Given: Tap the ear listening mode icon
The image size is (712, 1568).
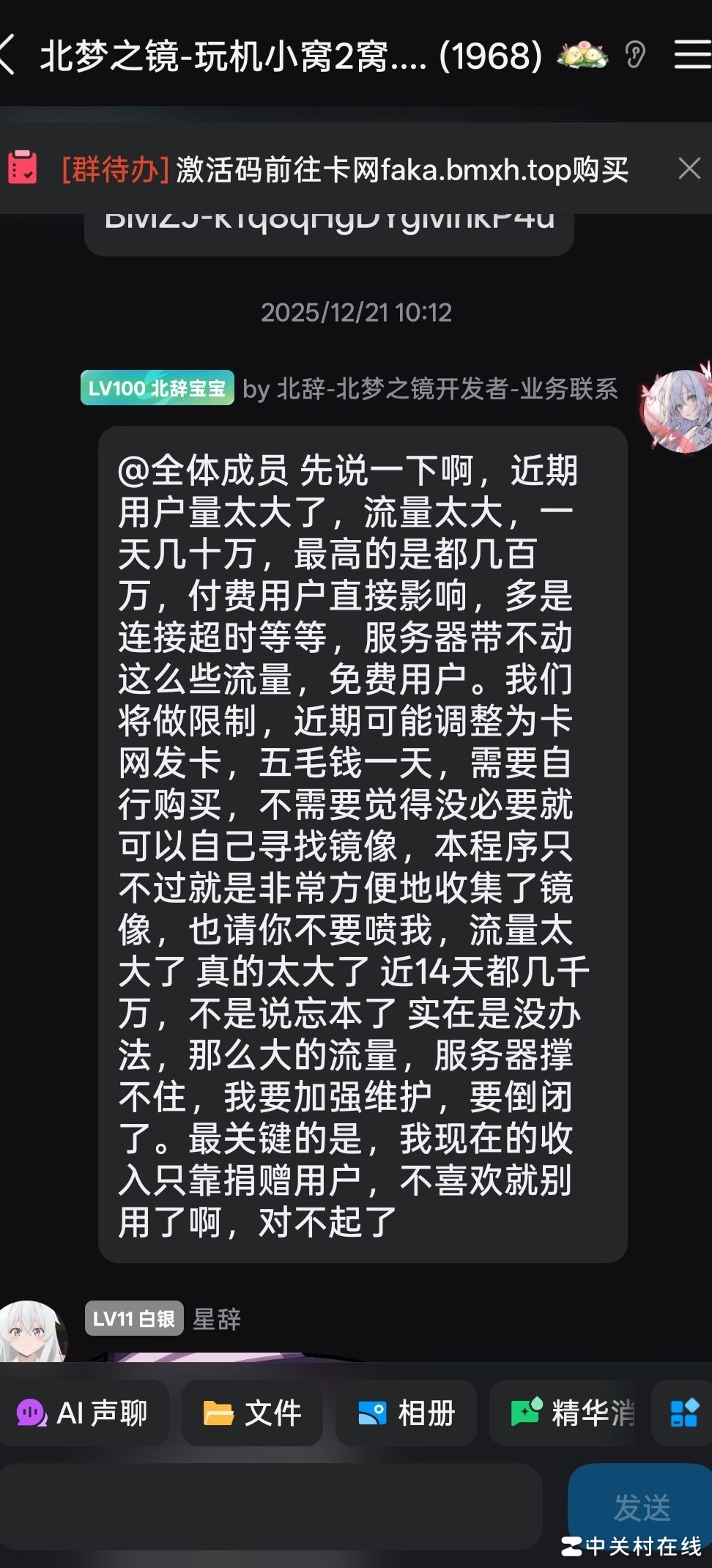Looking at the screenshot, I should (x=635, y=55).
